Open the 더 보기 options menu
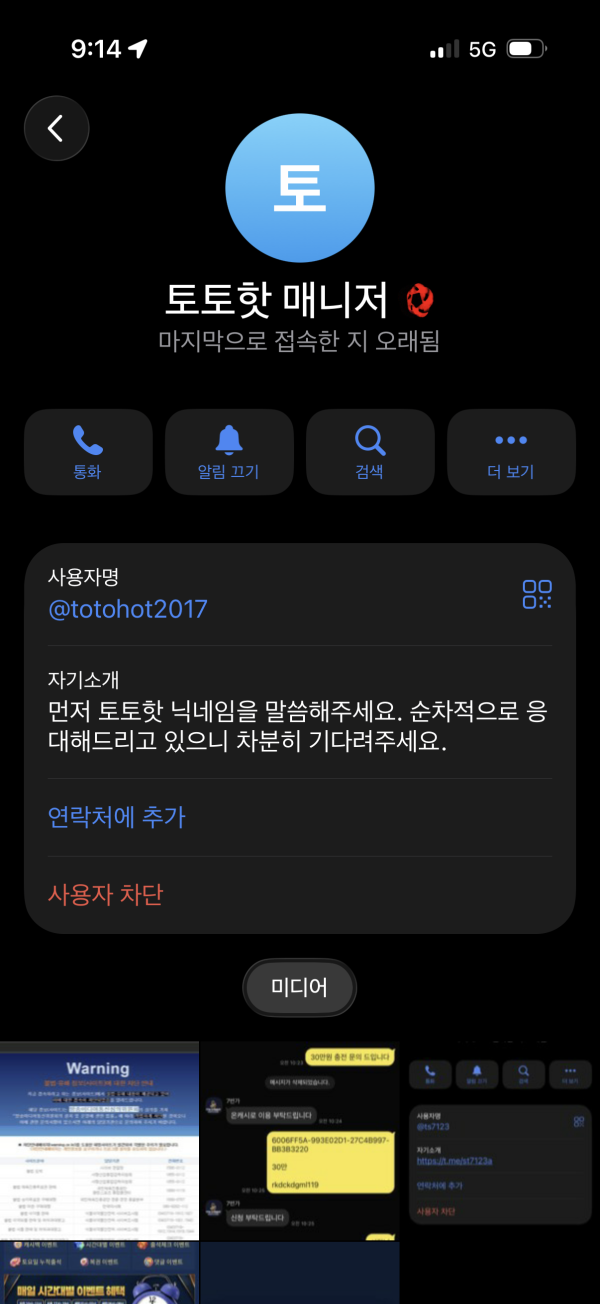The width and height of the screenshot is (600, 1304). click(511, 452)
